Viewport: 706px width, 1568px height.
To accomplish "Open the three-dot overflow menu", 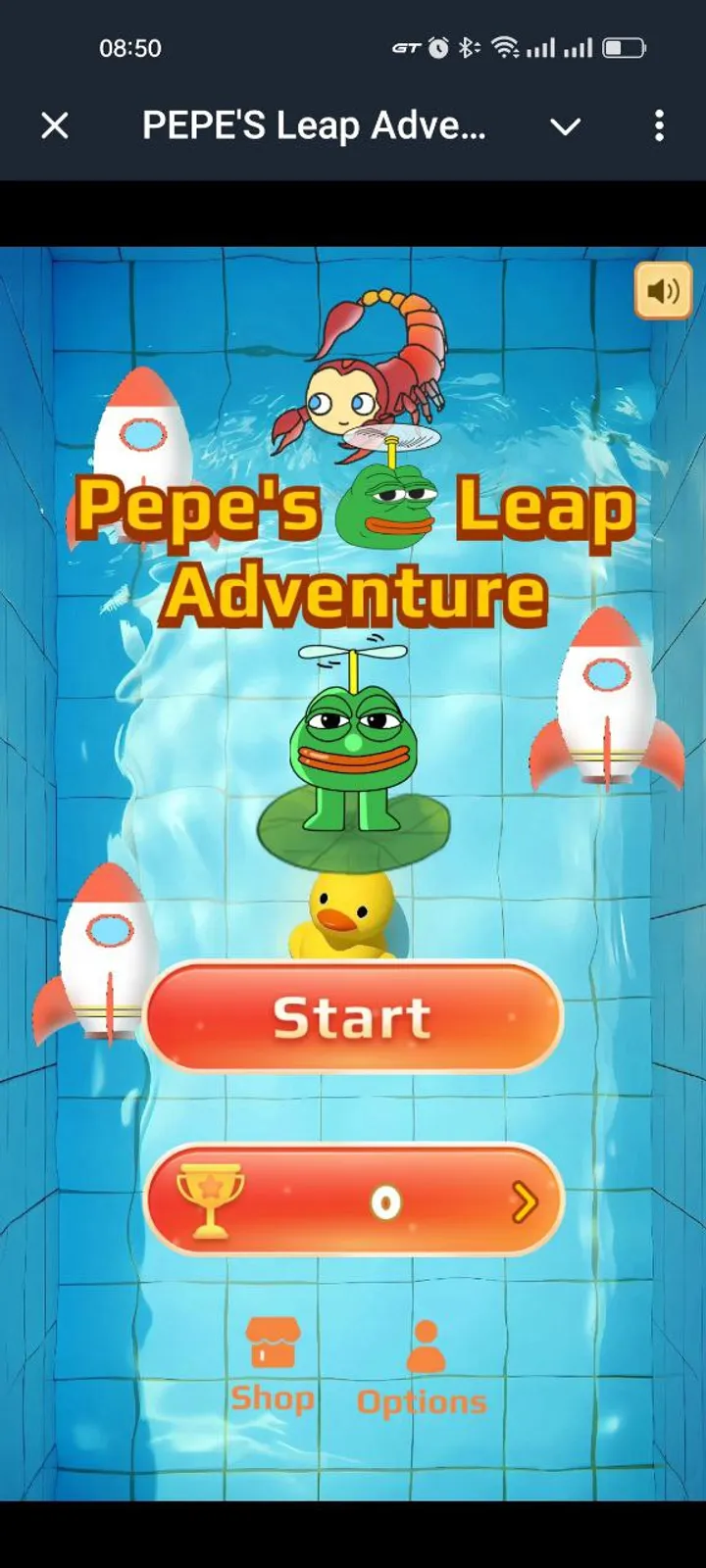I will (x=659, y=125).
